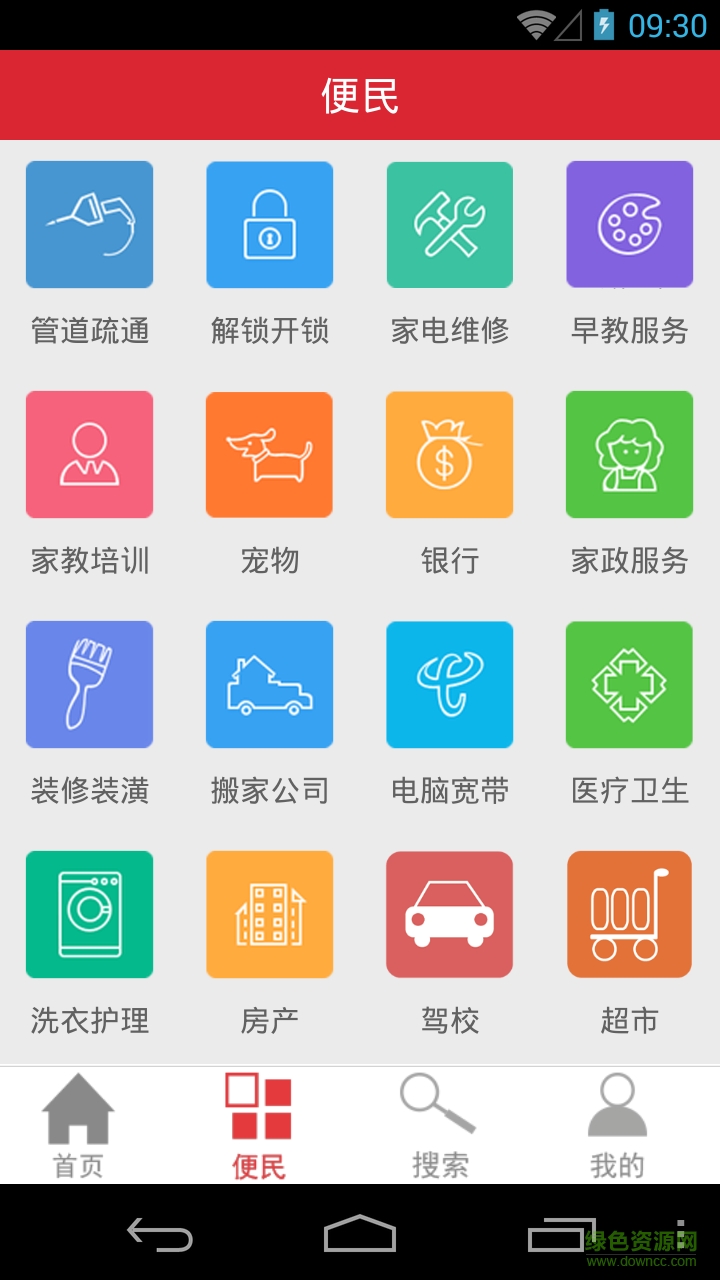Open the 管道疏通 pipe dredging service
Screen dimensions: 720x1280
tap(89, 224)
